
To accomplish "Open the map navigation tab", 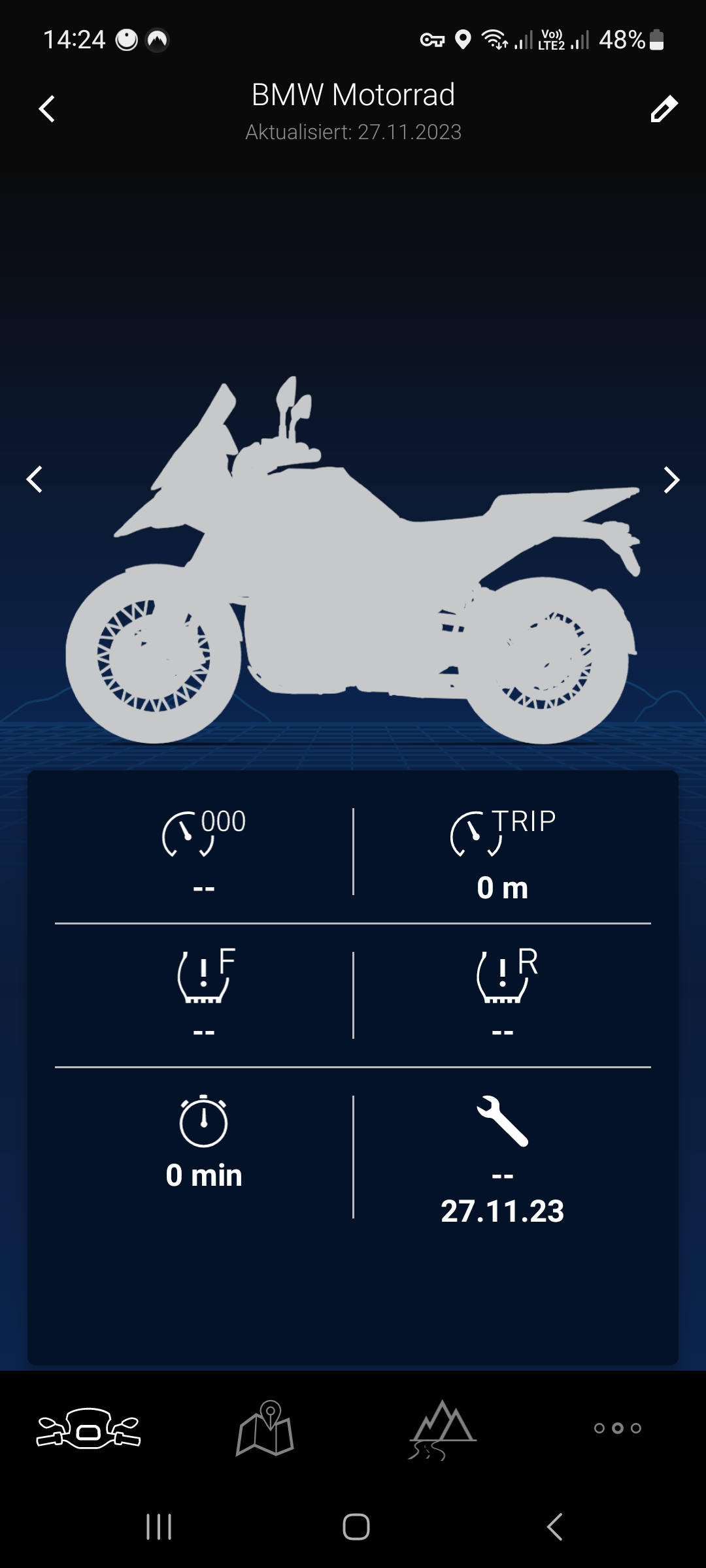I will pos(265,1428).
